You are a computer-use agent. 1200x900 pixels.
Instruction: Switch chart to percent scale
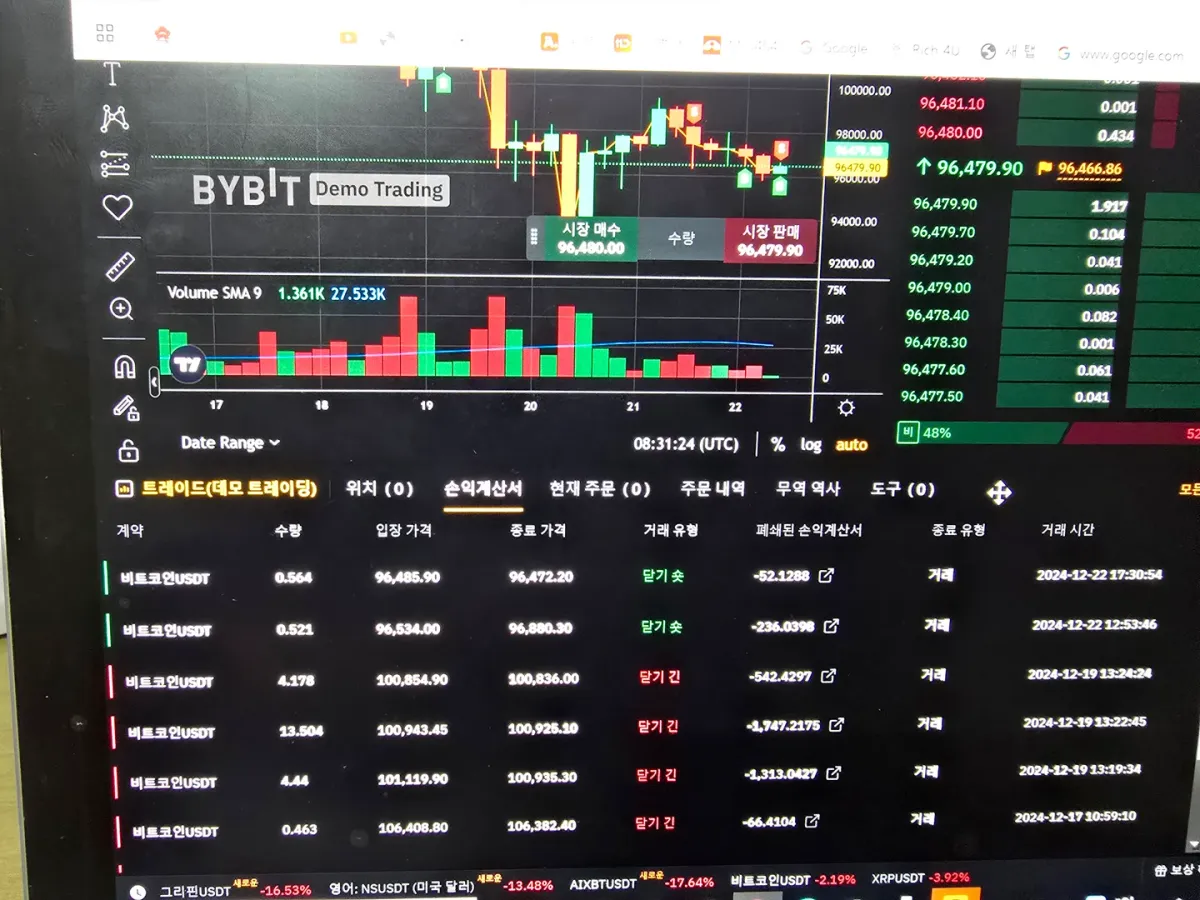[778, 444]
